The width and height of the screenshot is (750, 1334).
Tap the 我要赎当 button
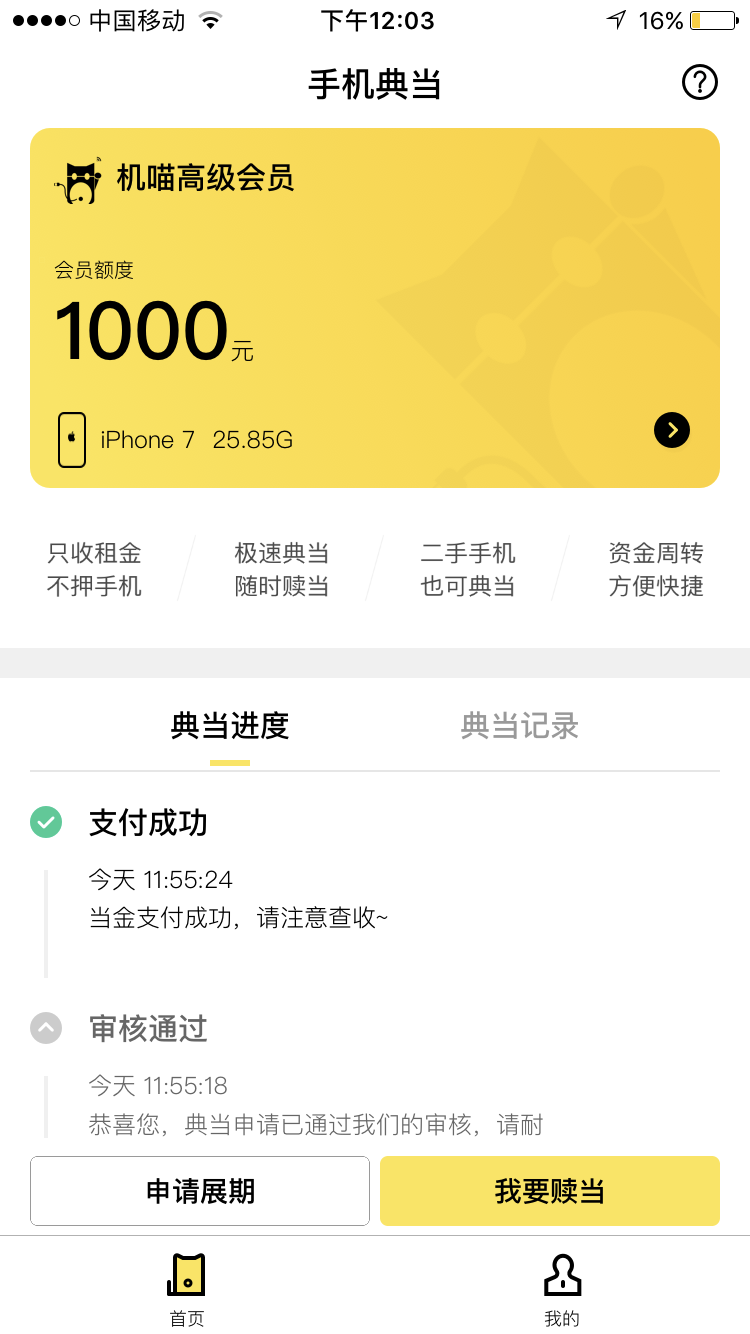tap(550, 1191)
